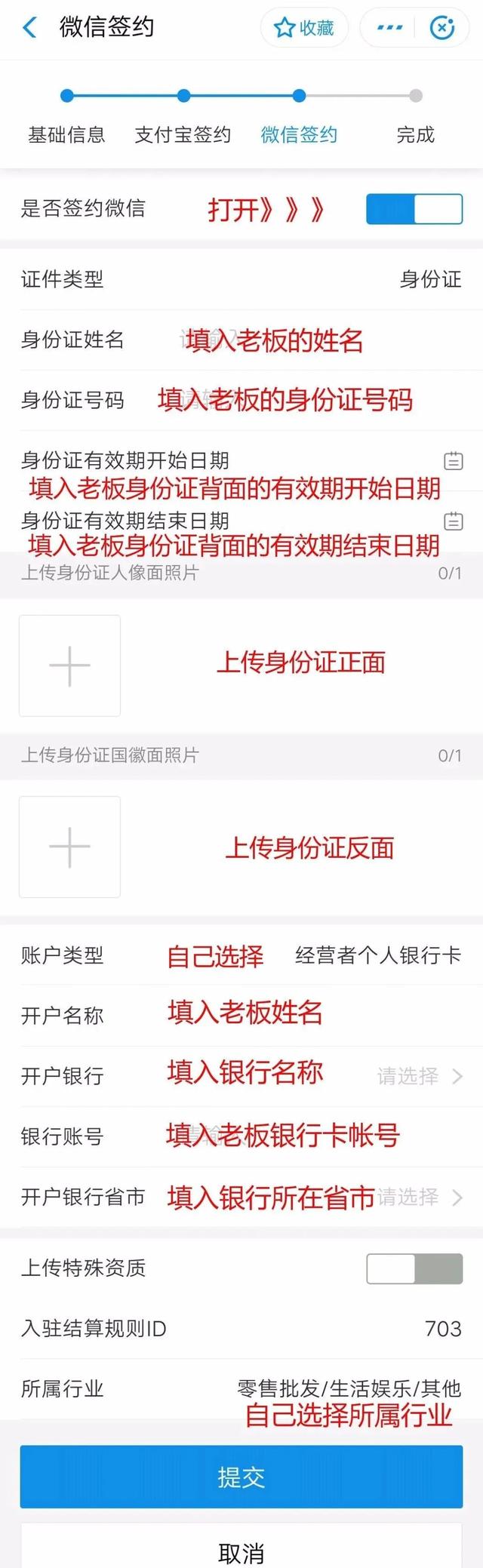Pick 身份证有效期结束日期 with calendar icon

pos(453,521)
